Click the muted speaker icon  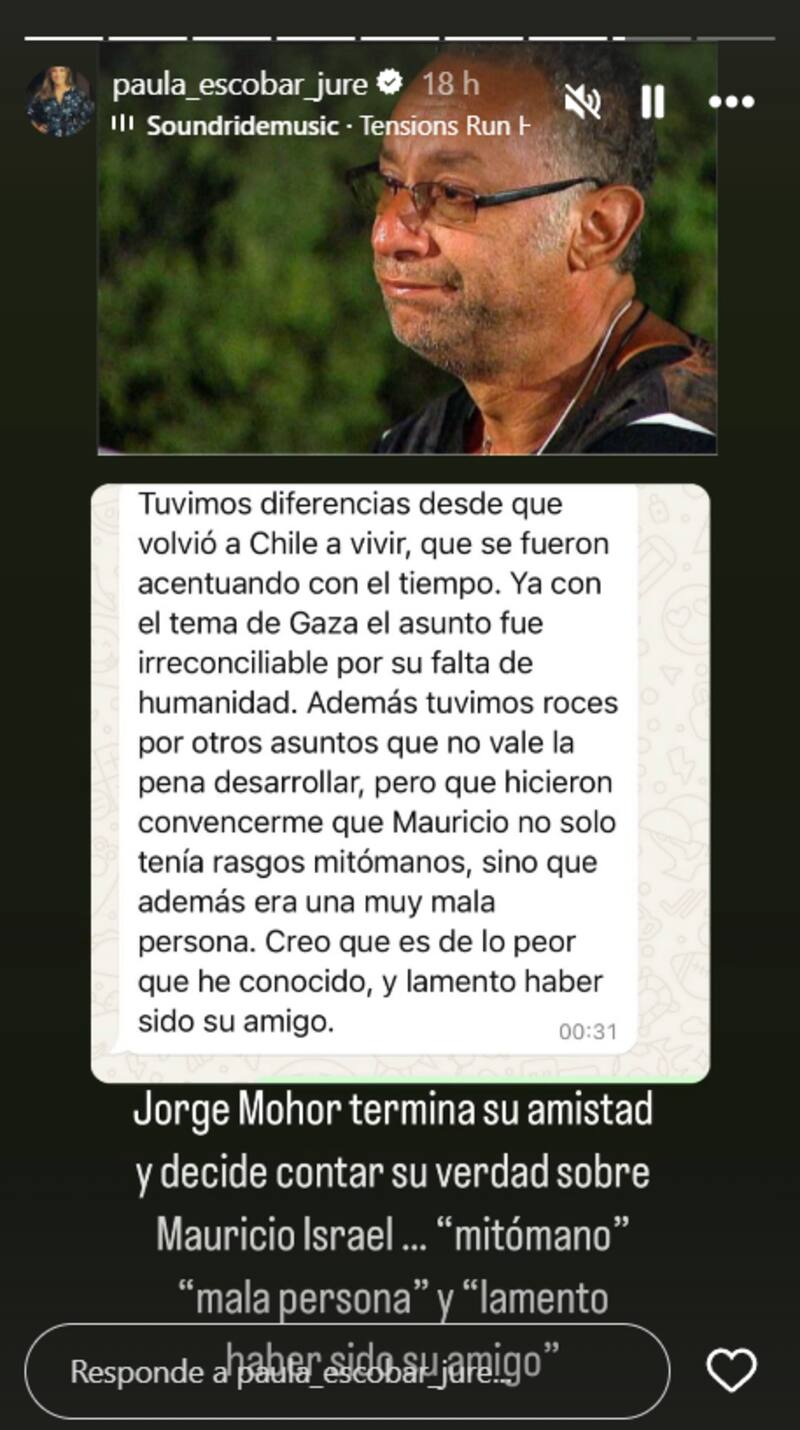pos(584,100)
